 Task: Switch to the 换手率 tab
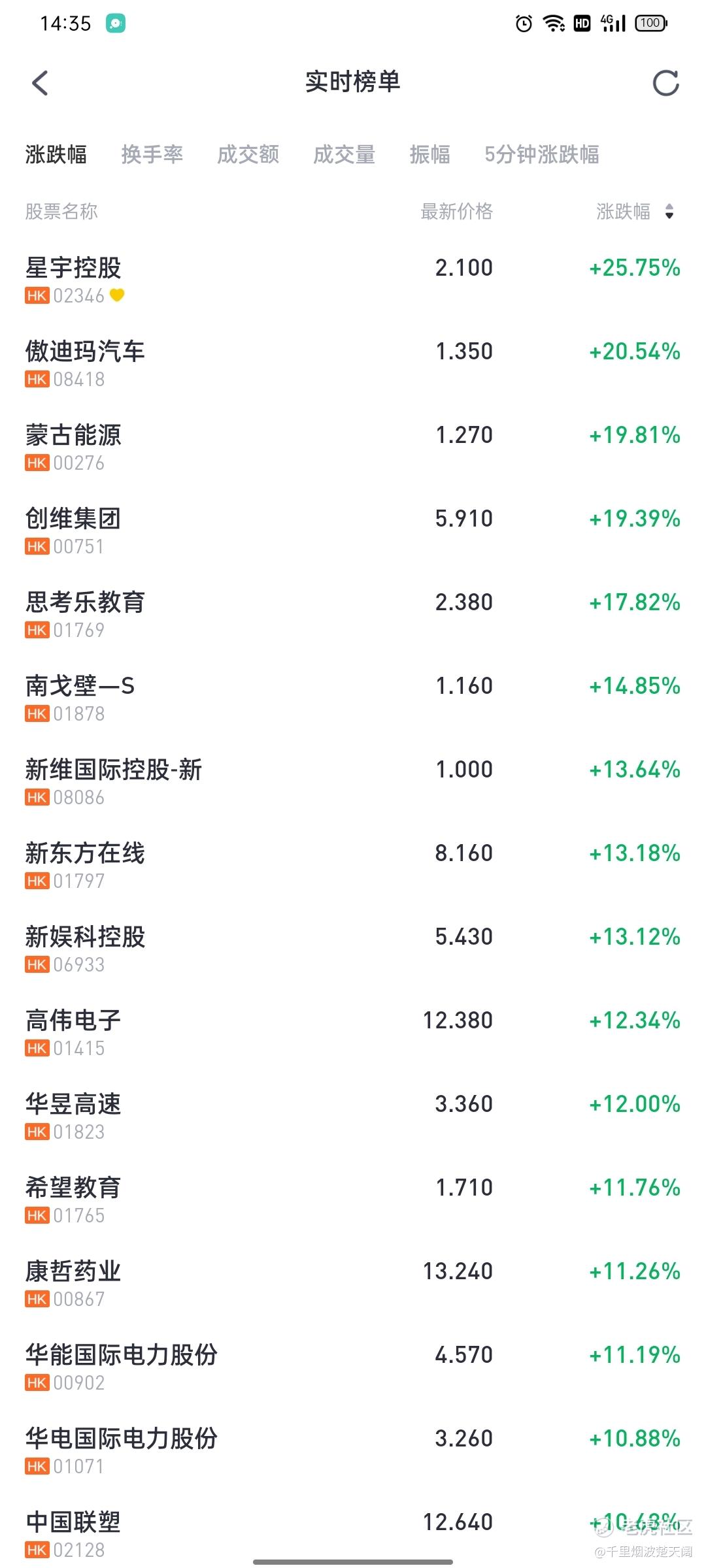pos(152,155)
